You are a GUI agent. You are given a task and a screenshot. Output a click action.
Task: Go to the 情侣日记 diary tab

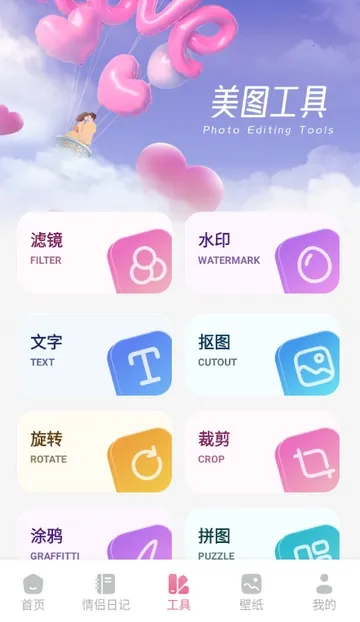point(106,592)
